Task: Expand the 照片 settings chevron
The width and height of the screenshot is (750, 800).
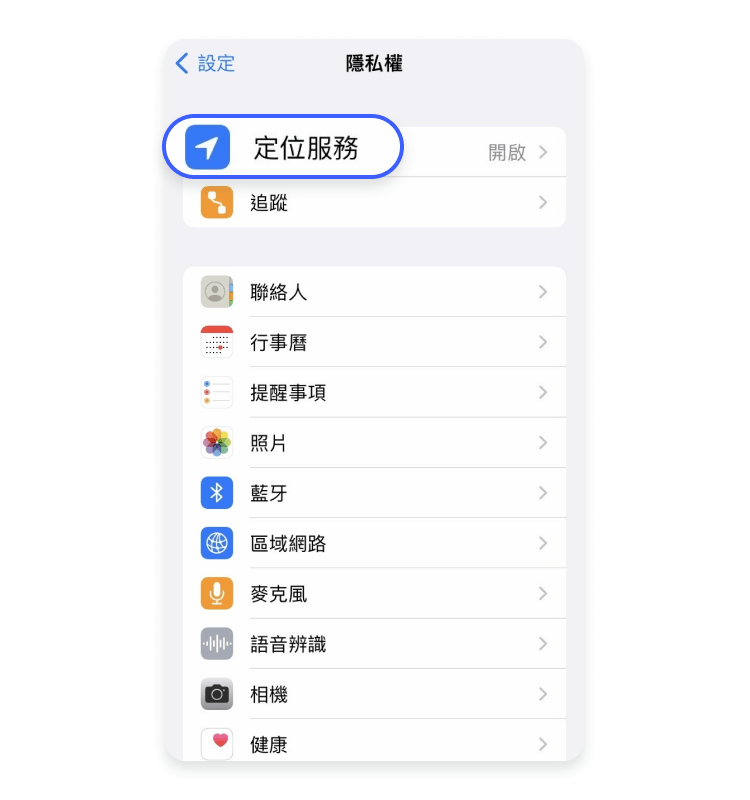Action: click(x=541, y=442)
